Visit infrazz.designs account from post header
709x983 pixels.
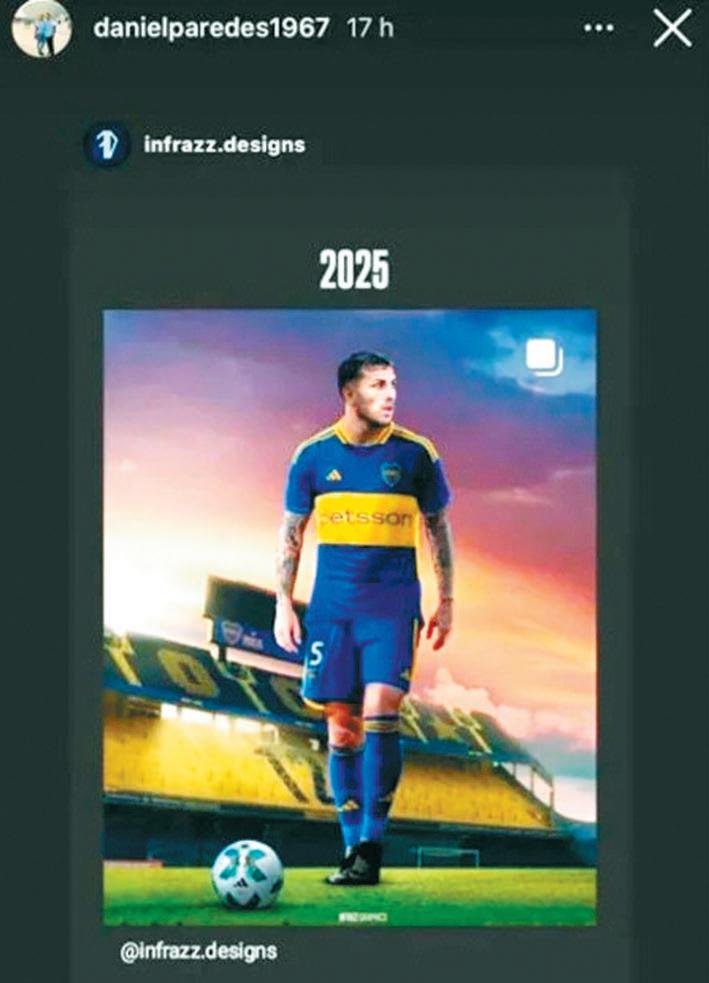223,145
